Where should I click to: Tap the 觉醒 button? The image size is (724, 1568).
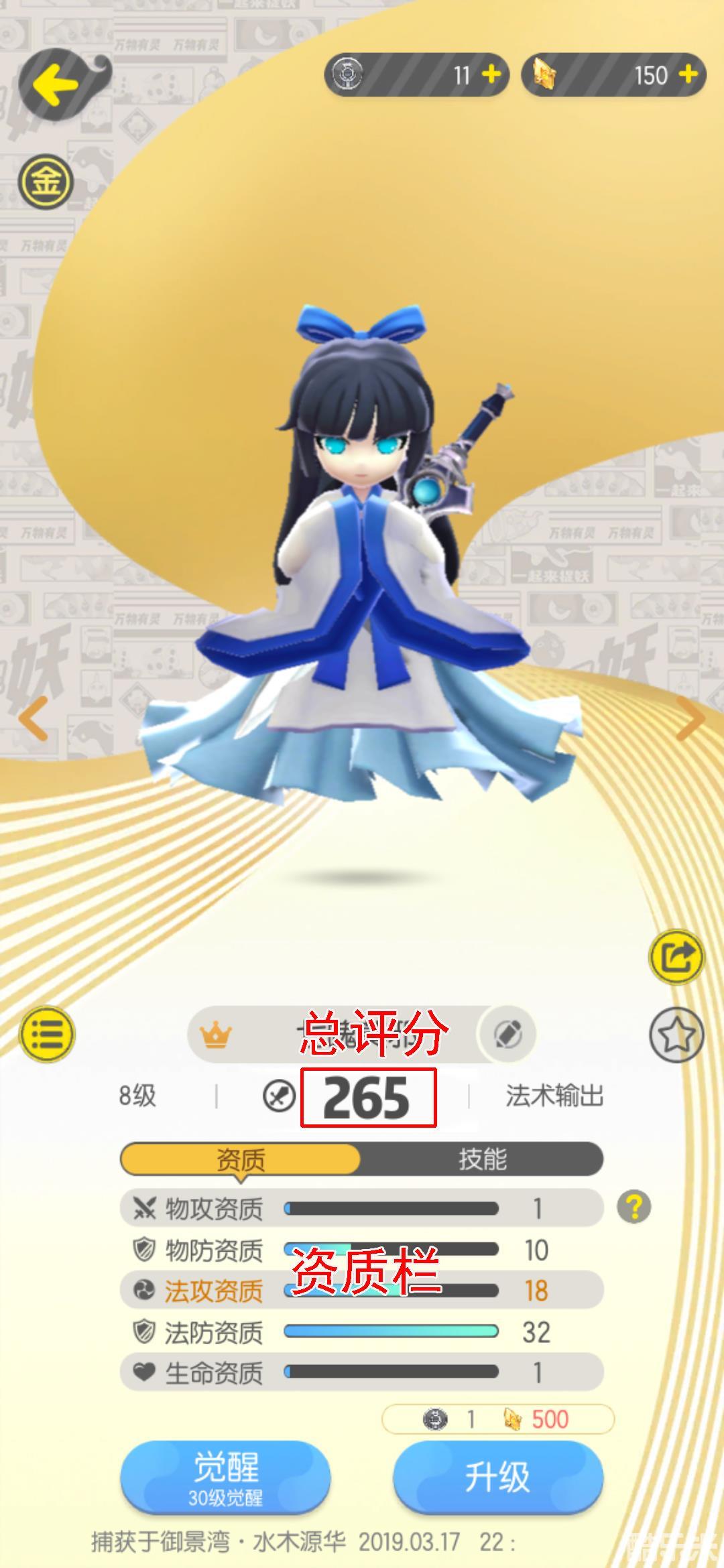pos(225,1486)
